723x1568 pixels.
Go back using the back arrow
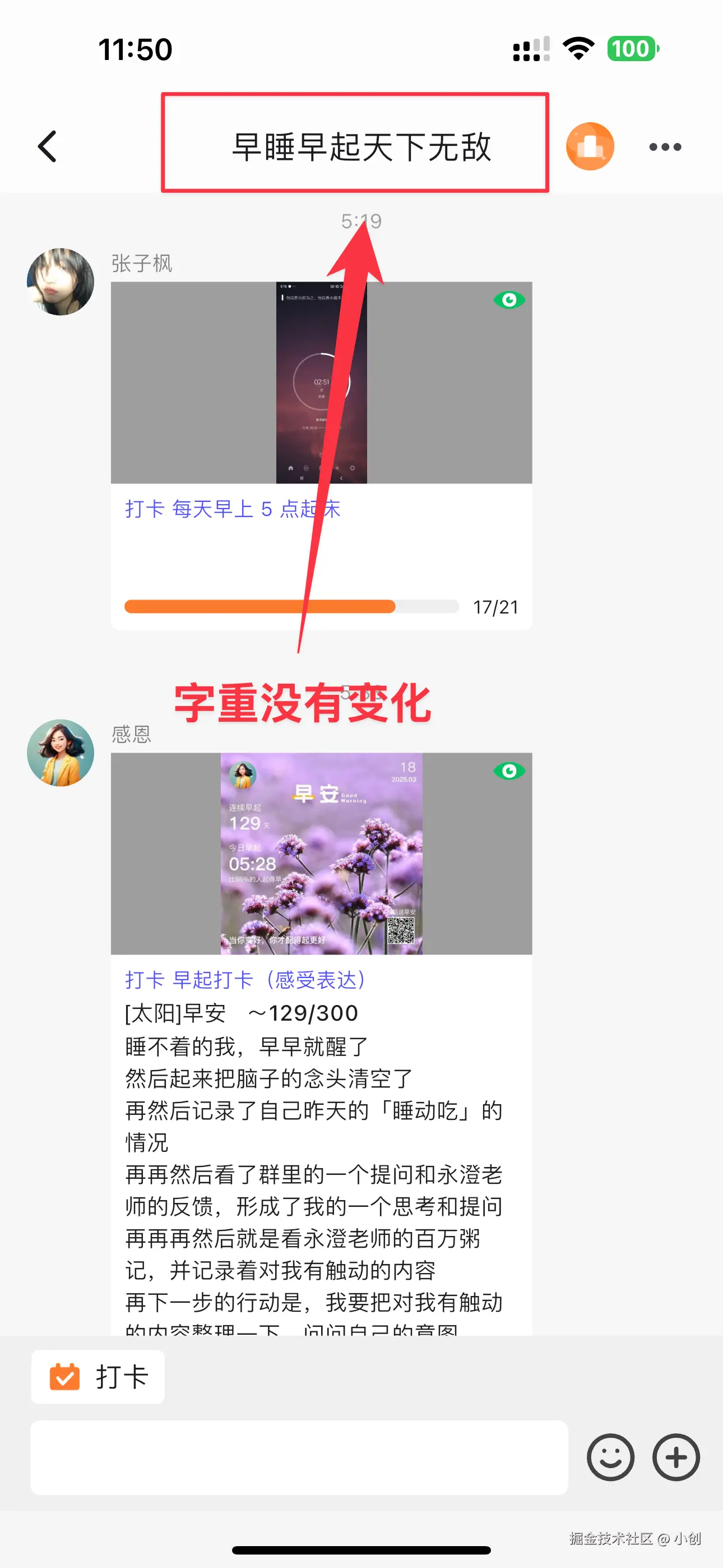coord(48,147)
